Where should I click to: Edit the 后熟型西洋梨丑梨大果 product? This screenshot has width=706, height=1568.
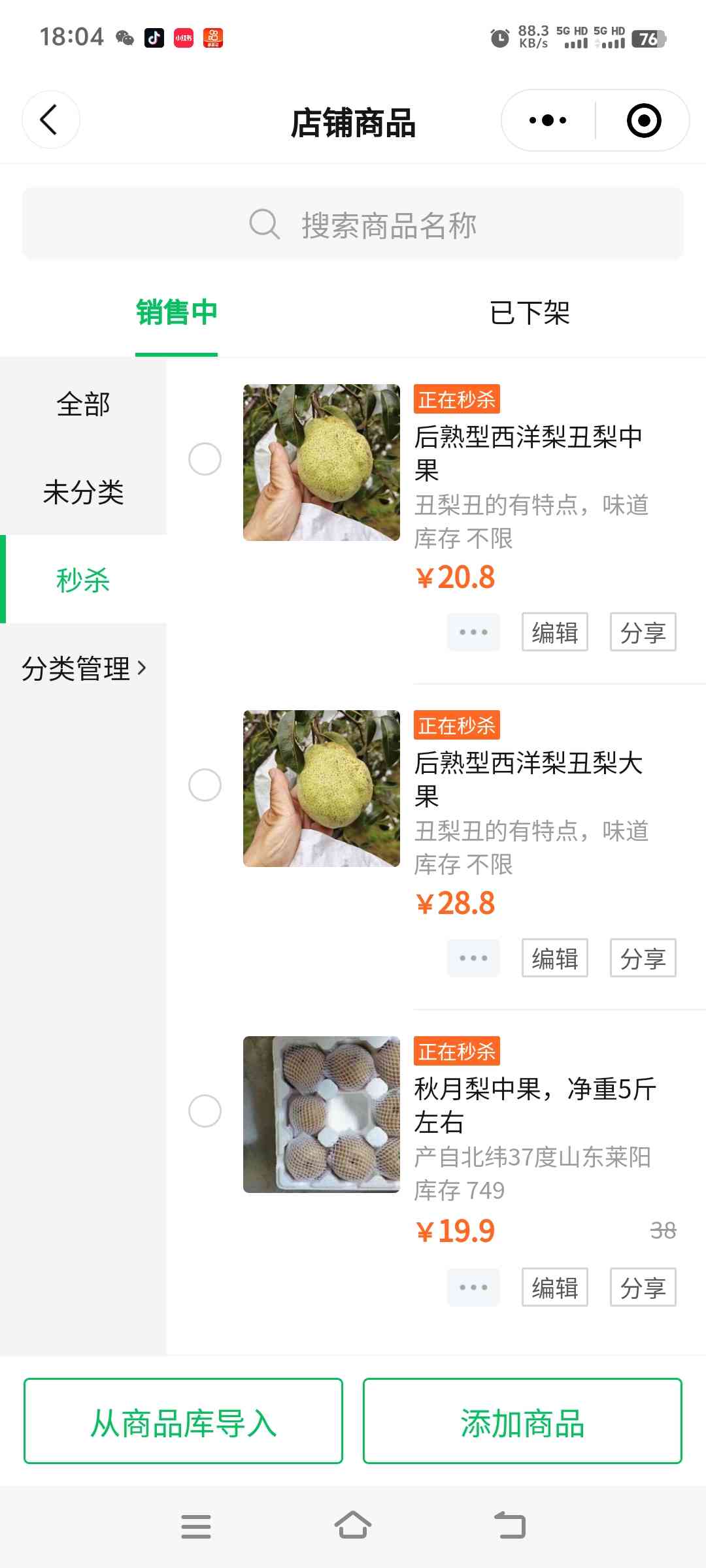click(x=554, y=958)
